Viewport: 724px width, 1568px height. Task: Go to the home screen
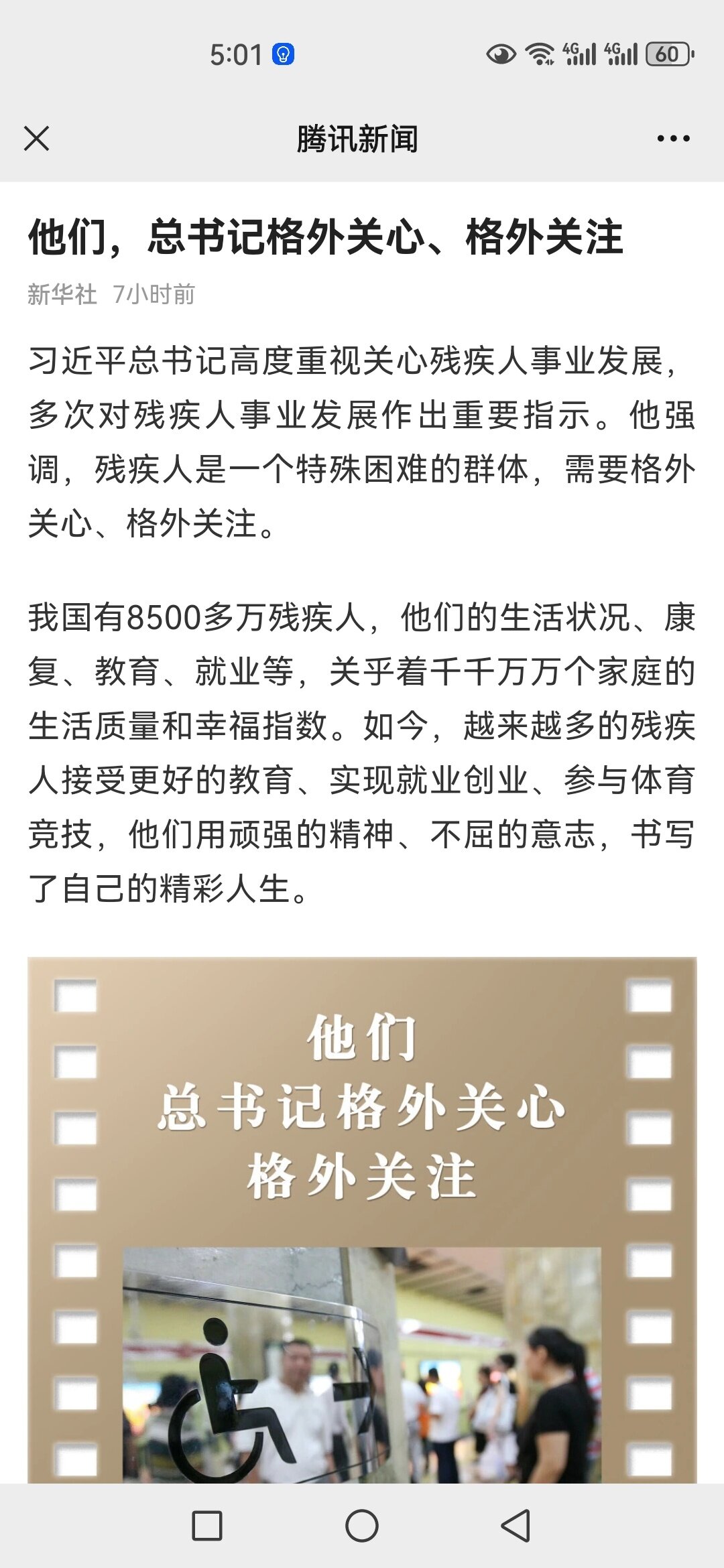(362, 1526)
